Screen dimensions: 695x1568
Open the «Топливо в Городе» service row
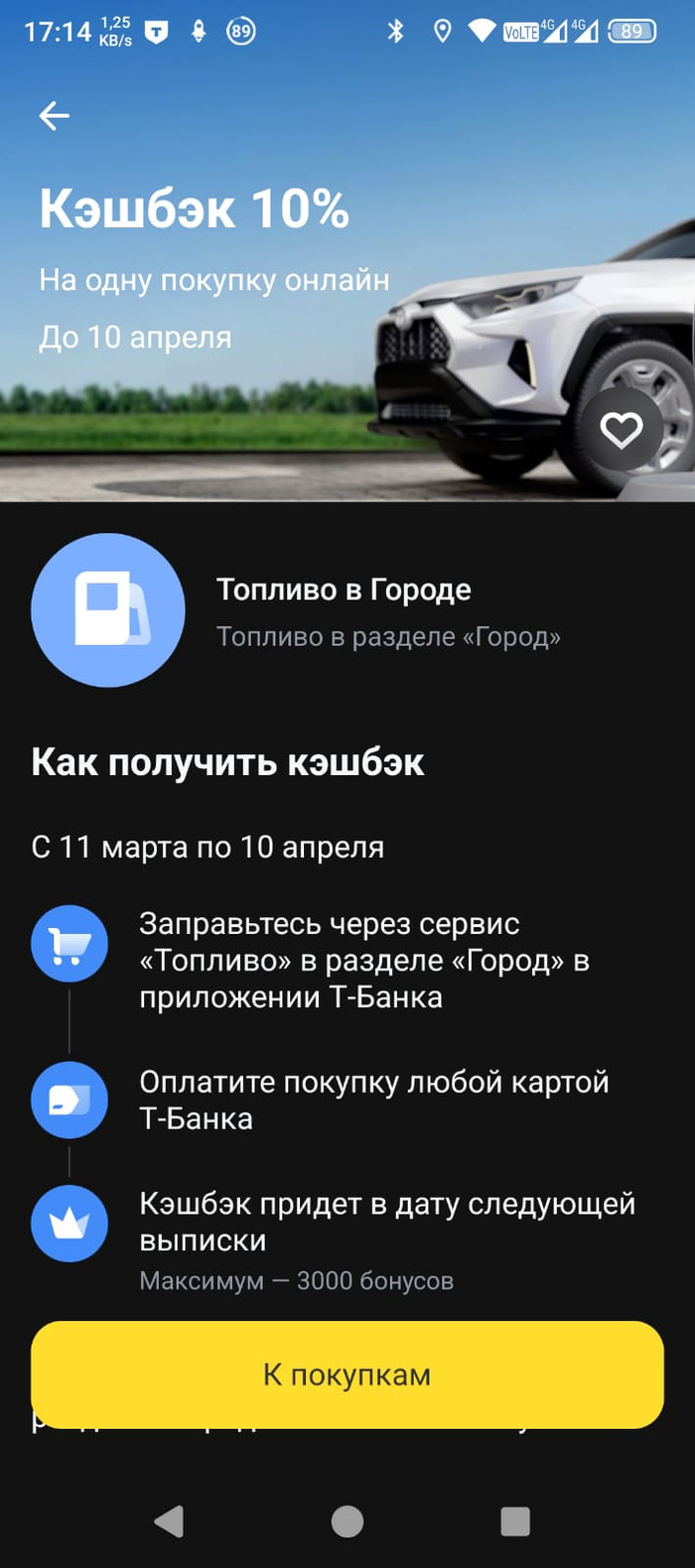pyautogui.click(x=343, y=610)
